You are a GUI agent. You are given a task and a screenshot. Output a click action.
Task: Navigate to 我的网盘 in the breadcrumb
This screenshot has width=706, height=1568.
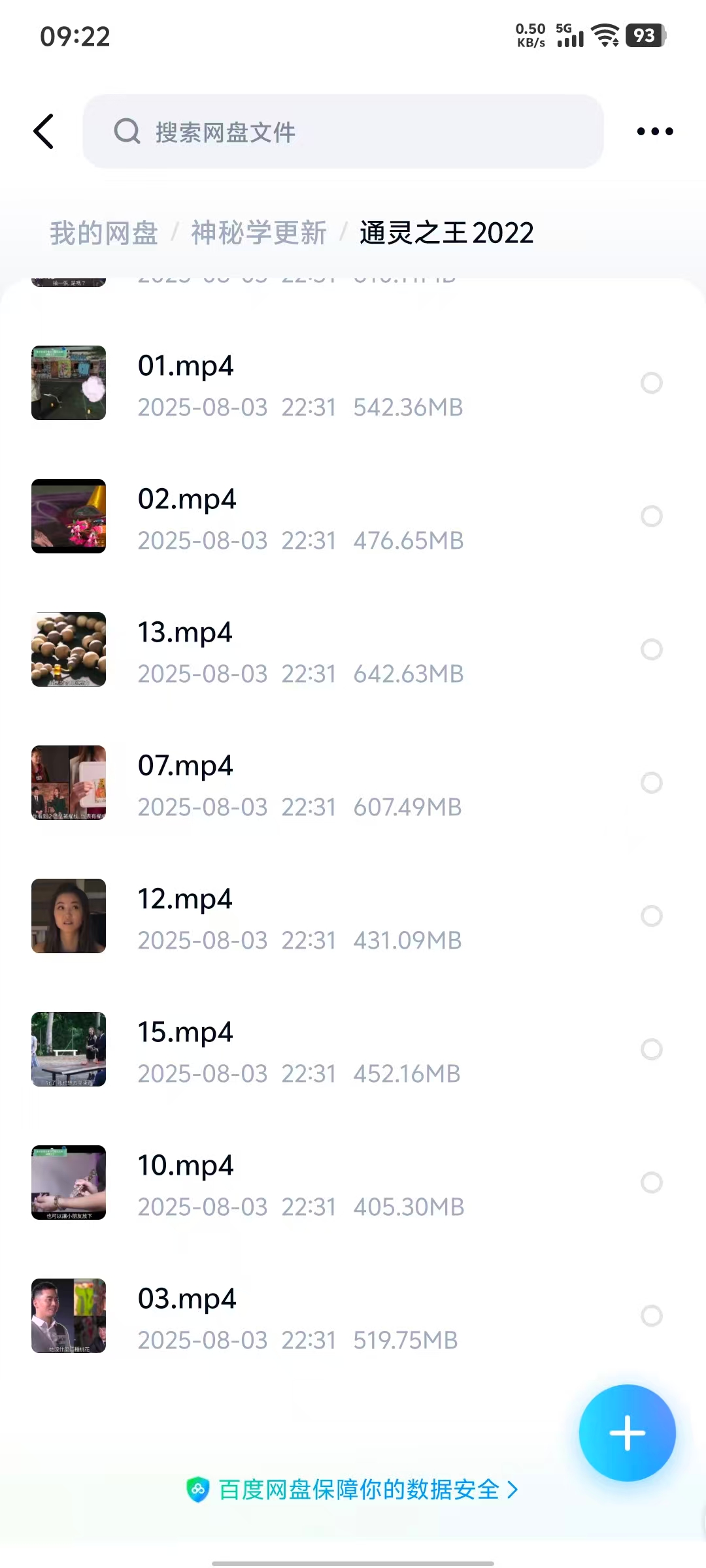(x=104, y=233)
